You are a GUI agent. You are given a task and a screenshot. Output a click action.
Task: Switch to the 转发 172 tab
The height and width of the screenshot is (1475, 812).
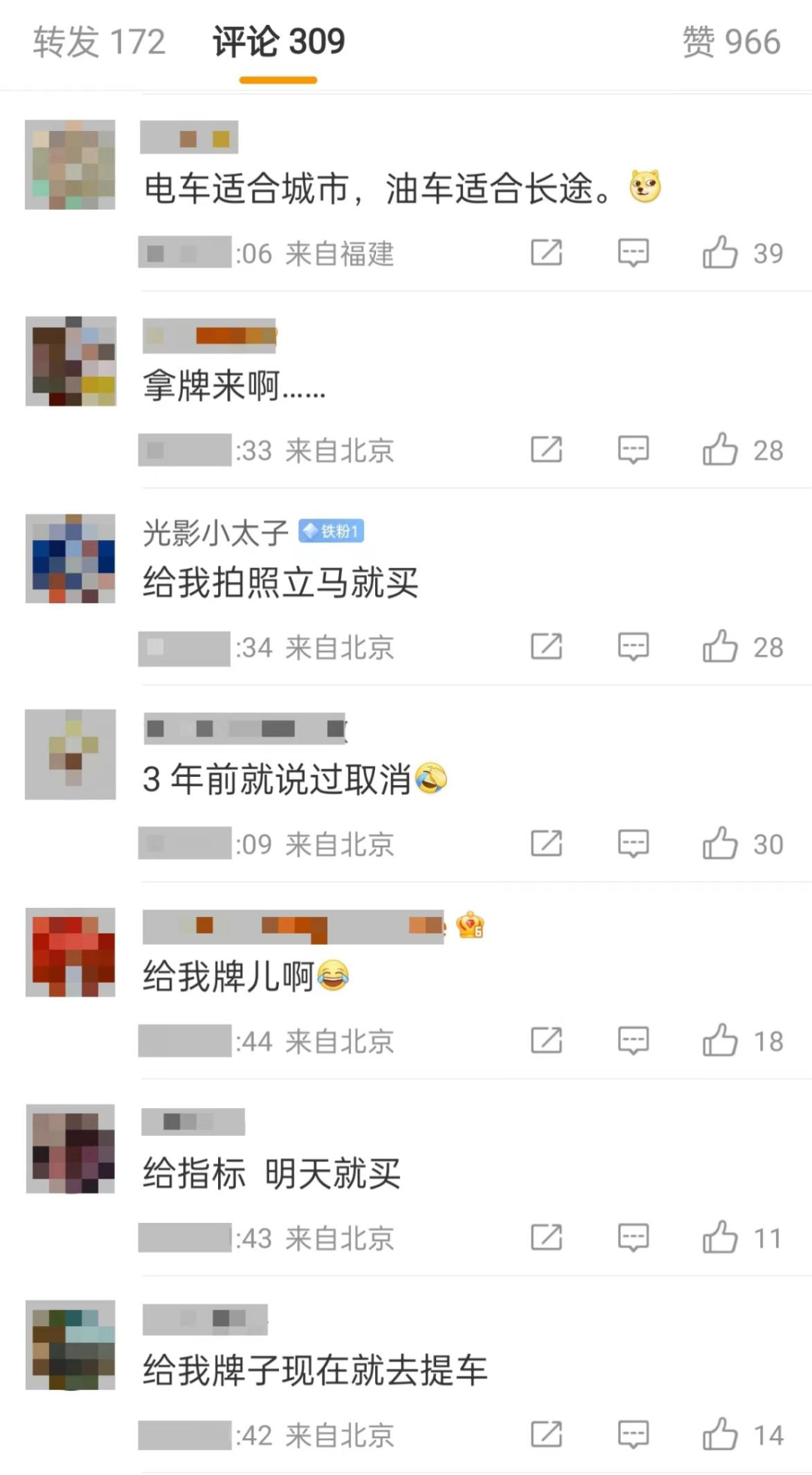(98, 42)
